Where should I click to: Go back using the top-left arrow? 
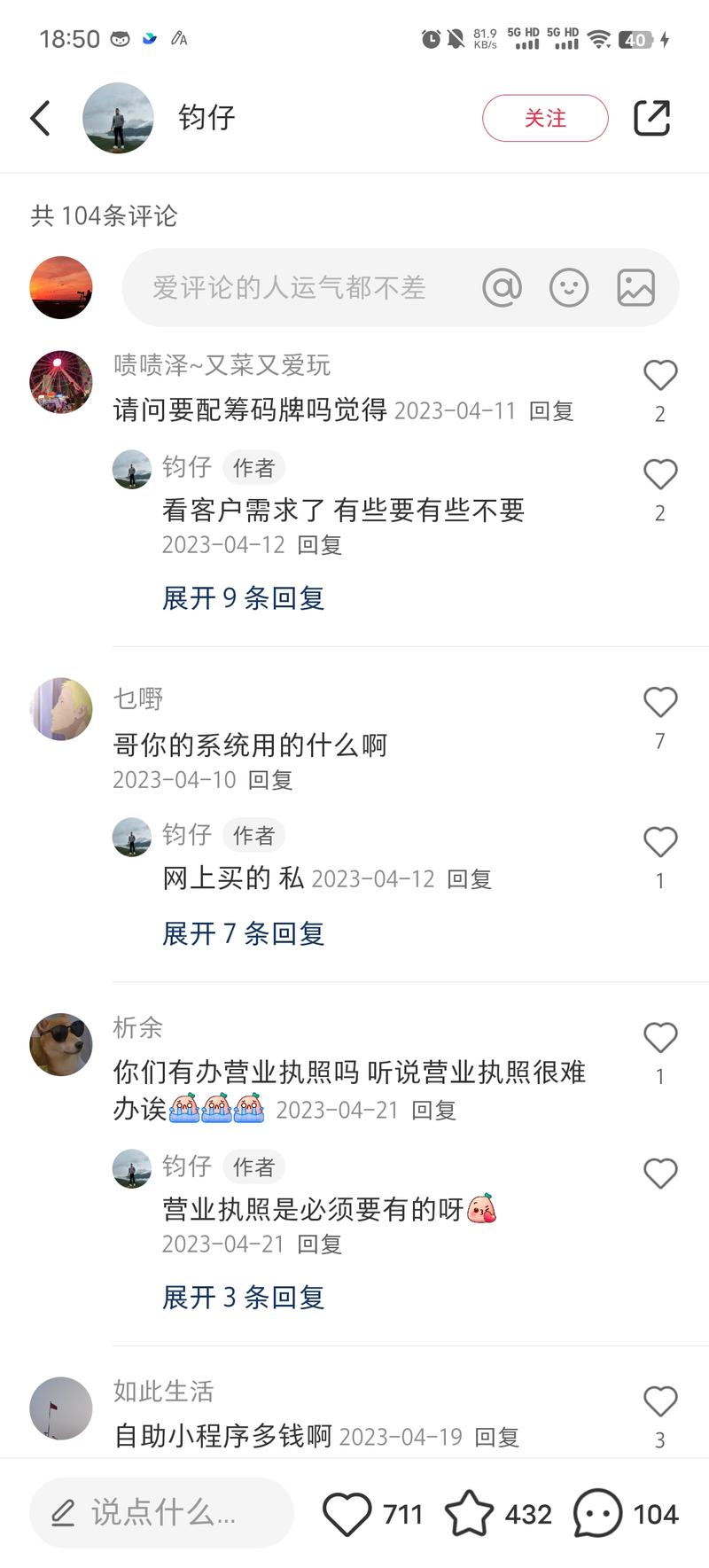click(x=40, y=118)
